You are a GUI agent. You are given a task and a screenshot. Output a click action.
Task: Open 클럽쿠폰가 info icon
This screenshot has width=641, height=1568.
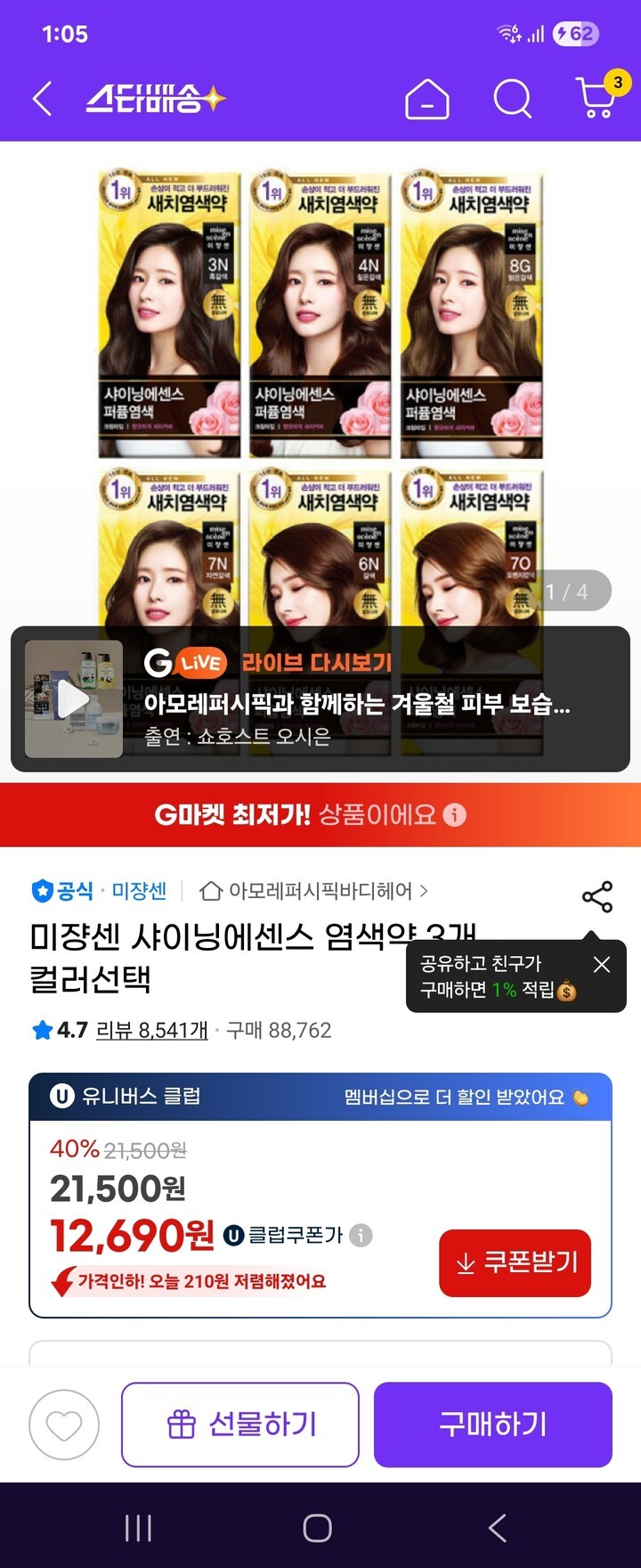[361, 1236]
